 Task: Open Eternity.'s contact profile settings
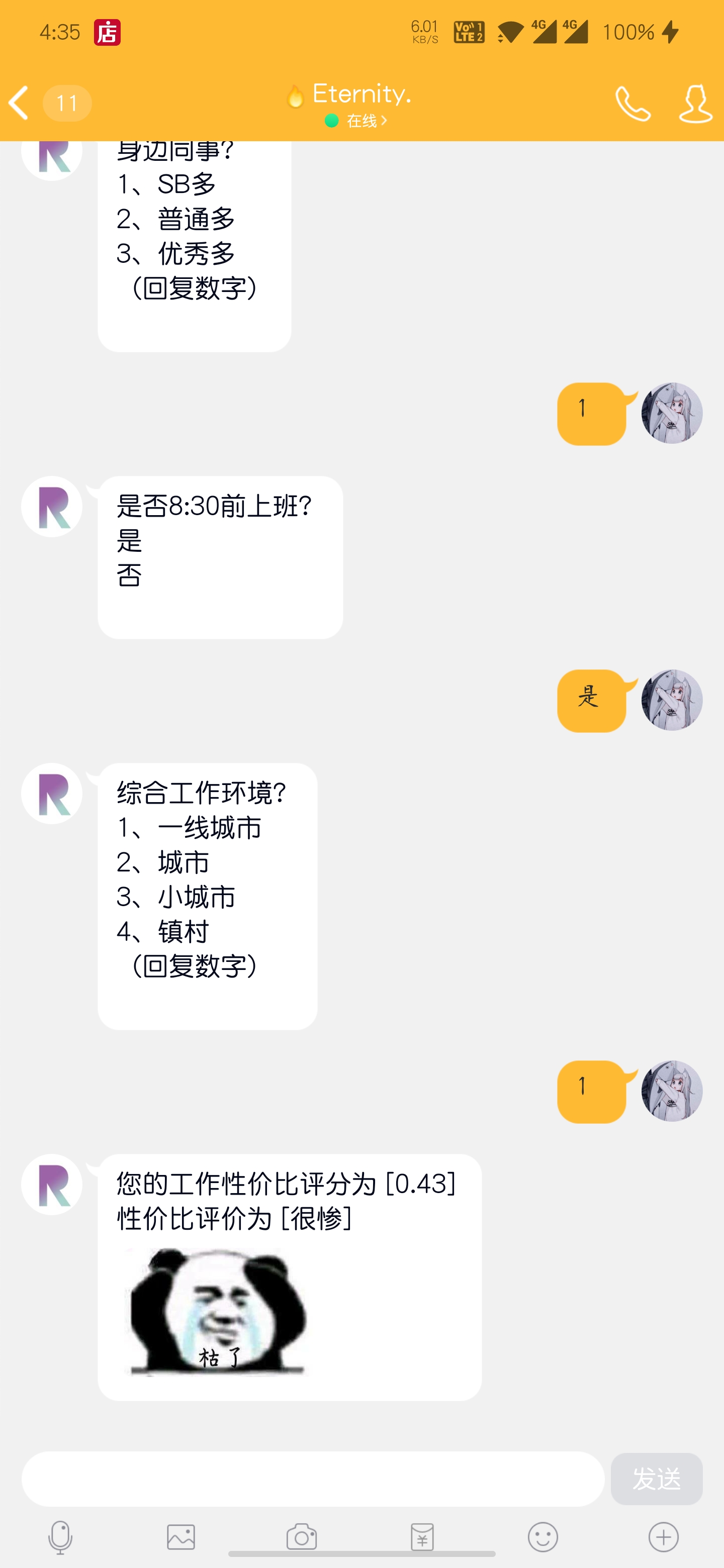(695, 104)
